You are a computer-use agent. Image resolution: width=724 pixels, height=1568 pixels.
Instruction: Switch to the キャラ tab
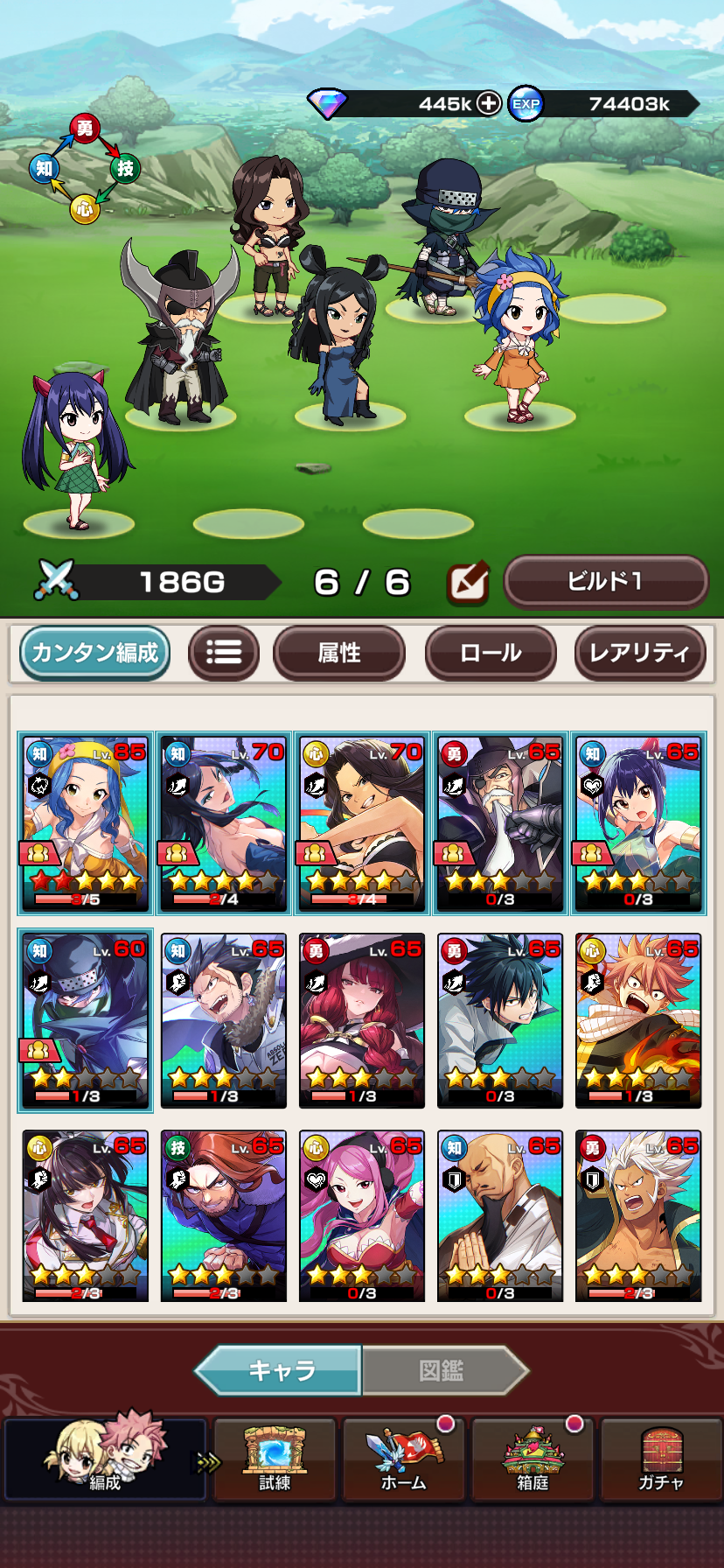(282, 1370)
